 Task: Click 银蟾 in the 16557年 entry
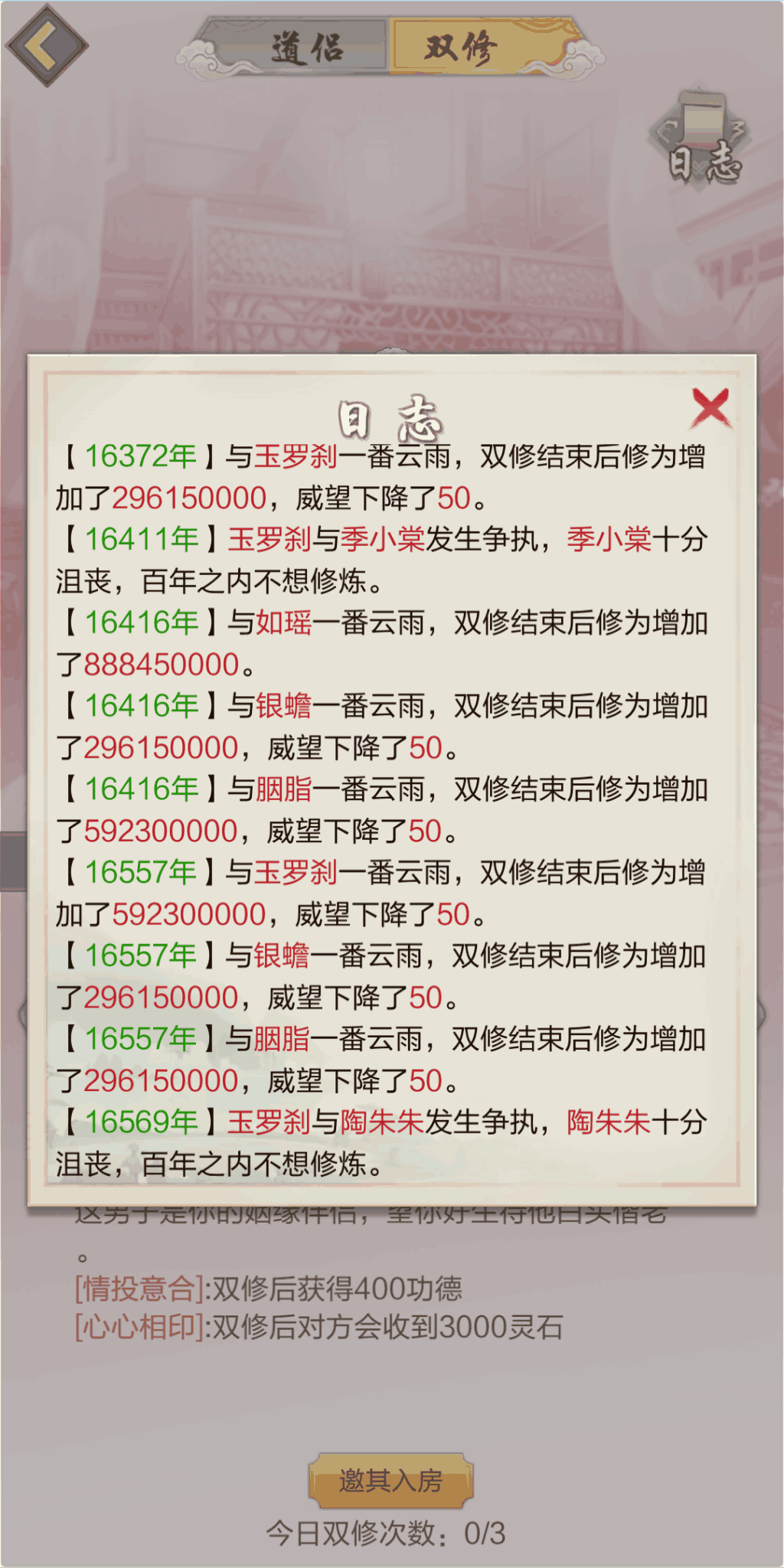287,955
